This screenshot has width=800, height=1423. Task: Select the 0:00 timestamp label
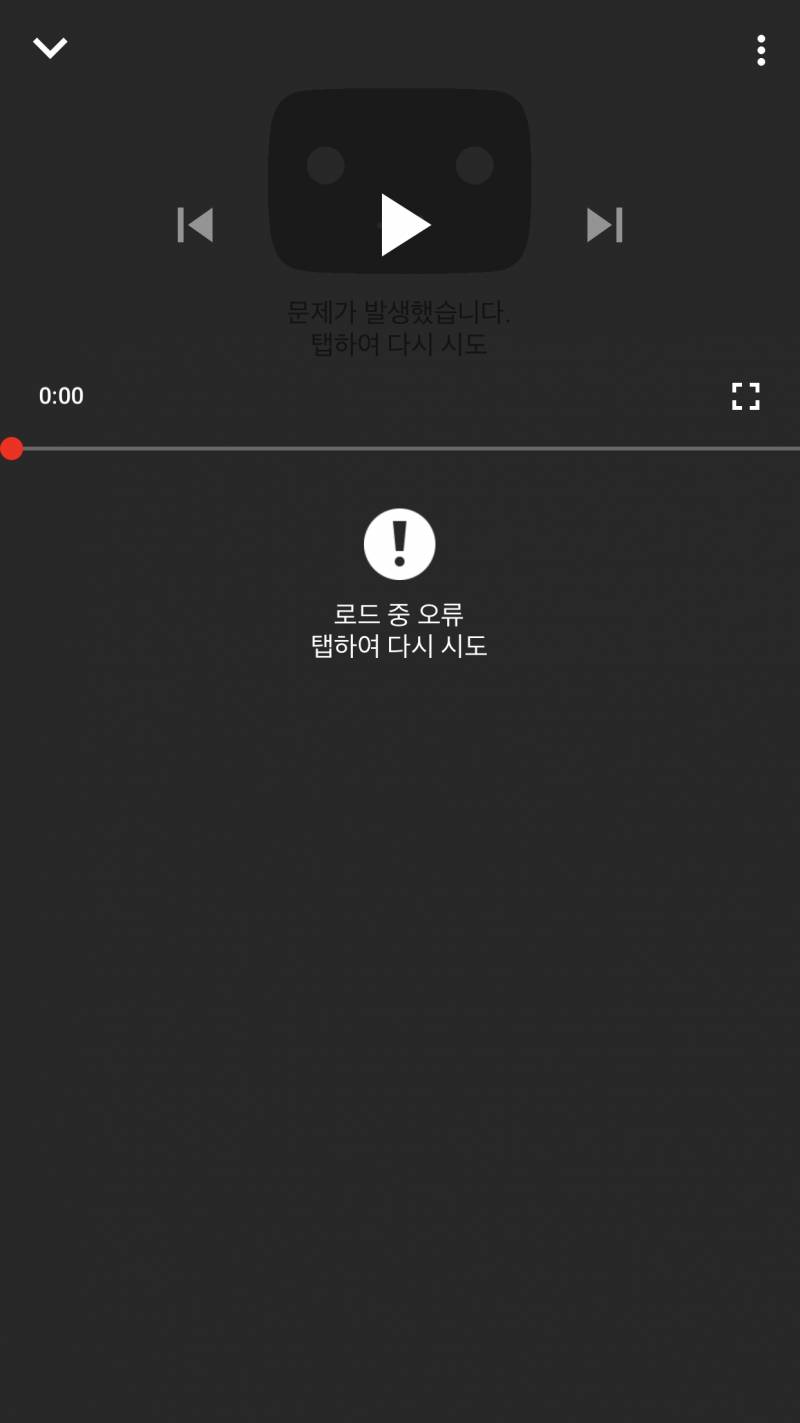pyautogui.click(x=61, y=396)
